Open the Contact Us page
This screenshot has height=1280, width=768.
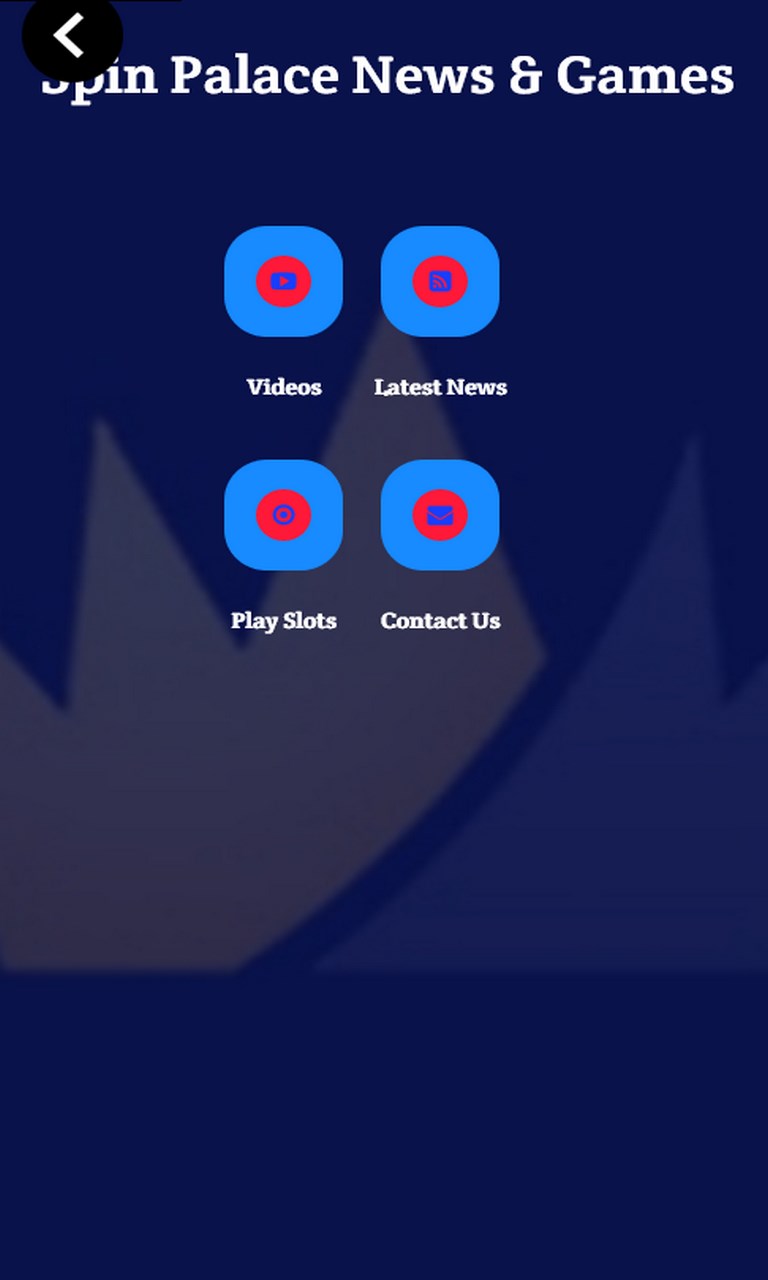click(x=440, y=516)
